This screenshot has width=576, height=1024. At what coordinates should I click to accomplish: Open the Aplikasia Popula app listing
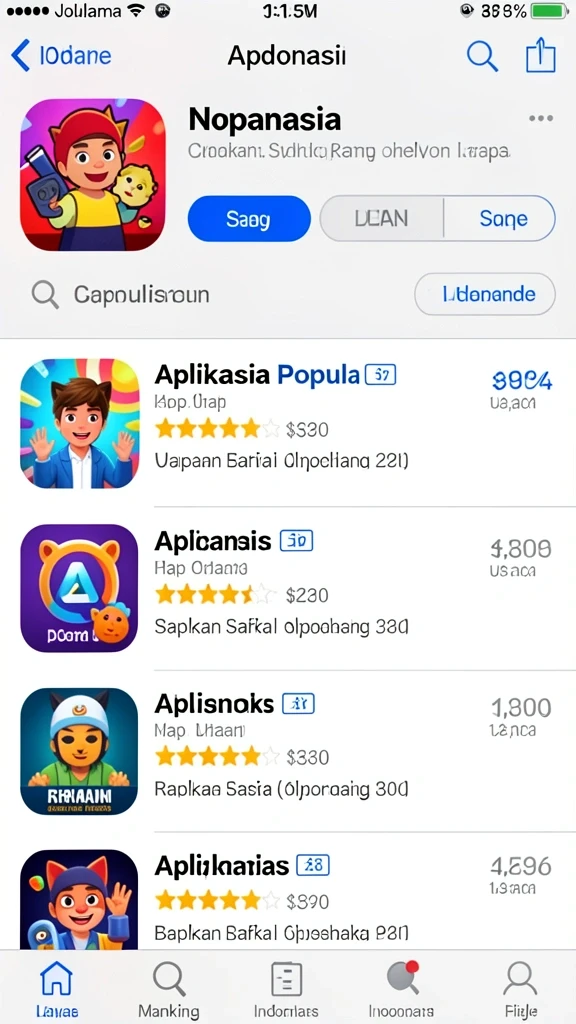[x=288, y=423]
